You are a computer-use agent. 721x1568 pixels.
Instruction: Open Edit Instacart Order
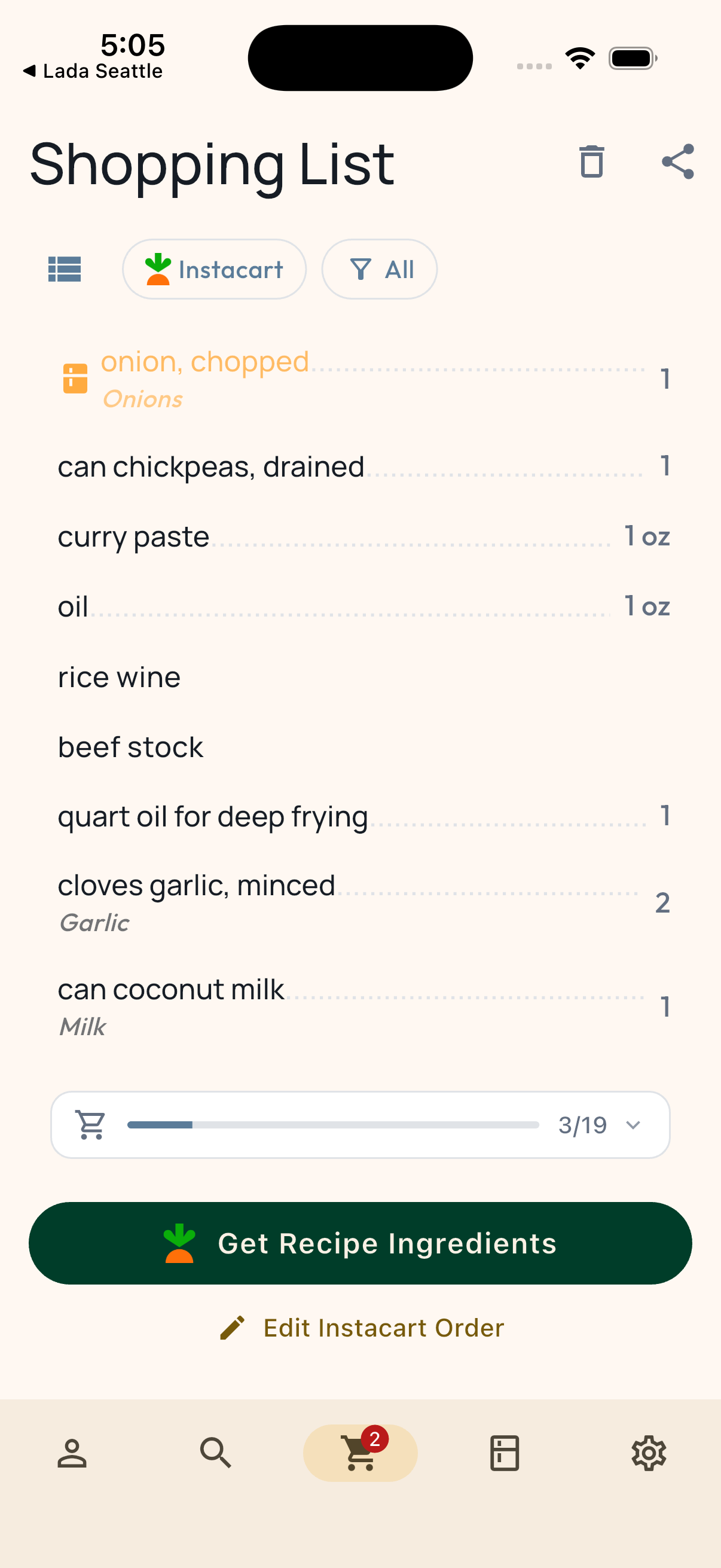360,1328
